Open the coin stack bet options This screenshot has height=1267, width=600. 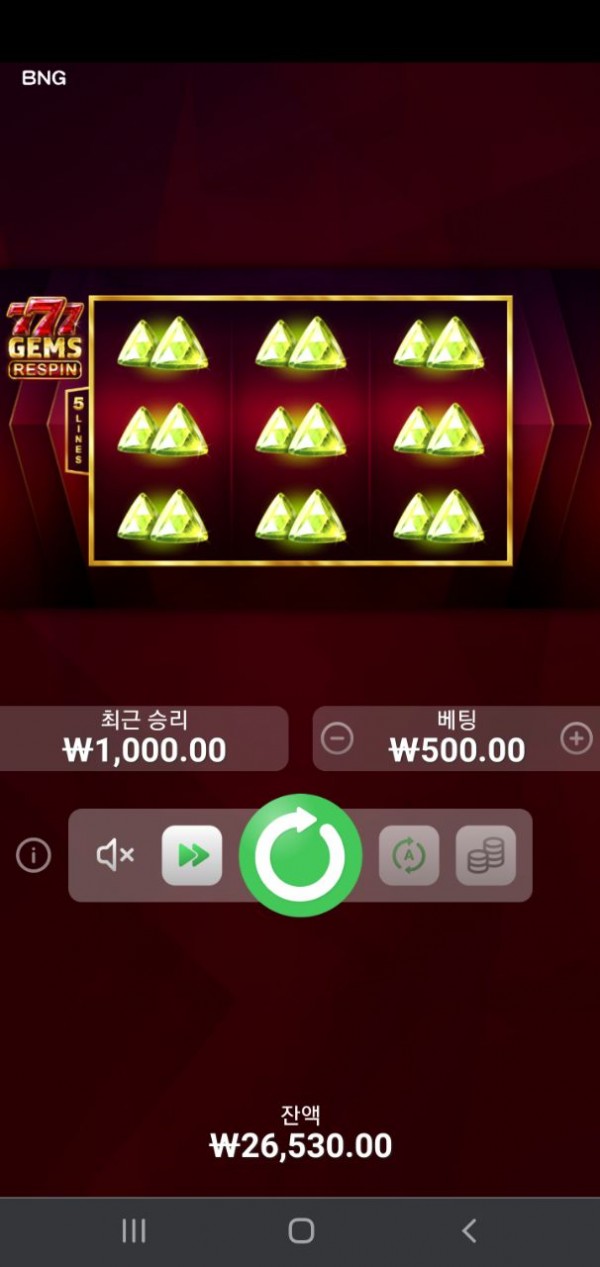tap(486, 855)
